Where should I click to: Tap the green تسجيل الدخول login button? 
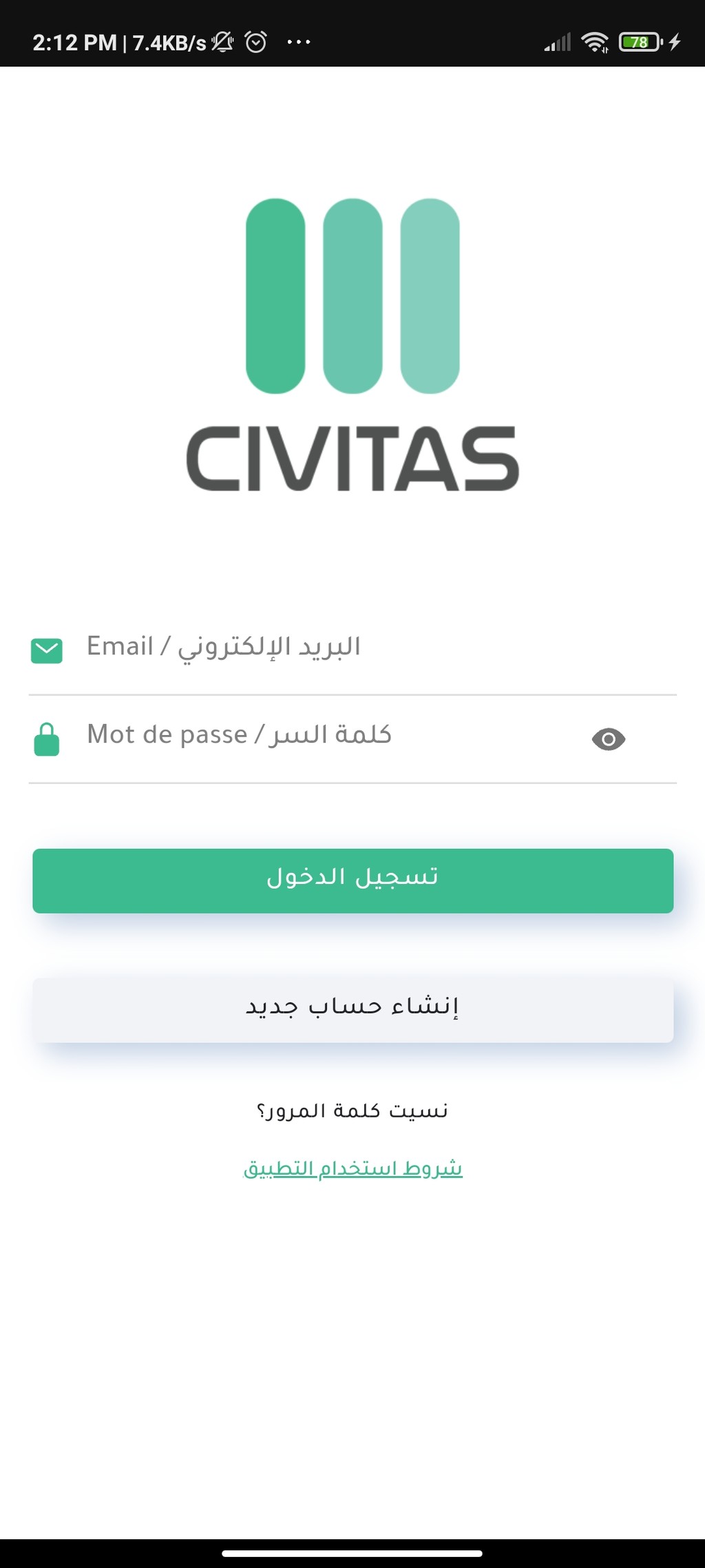tap(352, 880)
